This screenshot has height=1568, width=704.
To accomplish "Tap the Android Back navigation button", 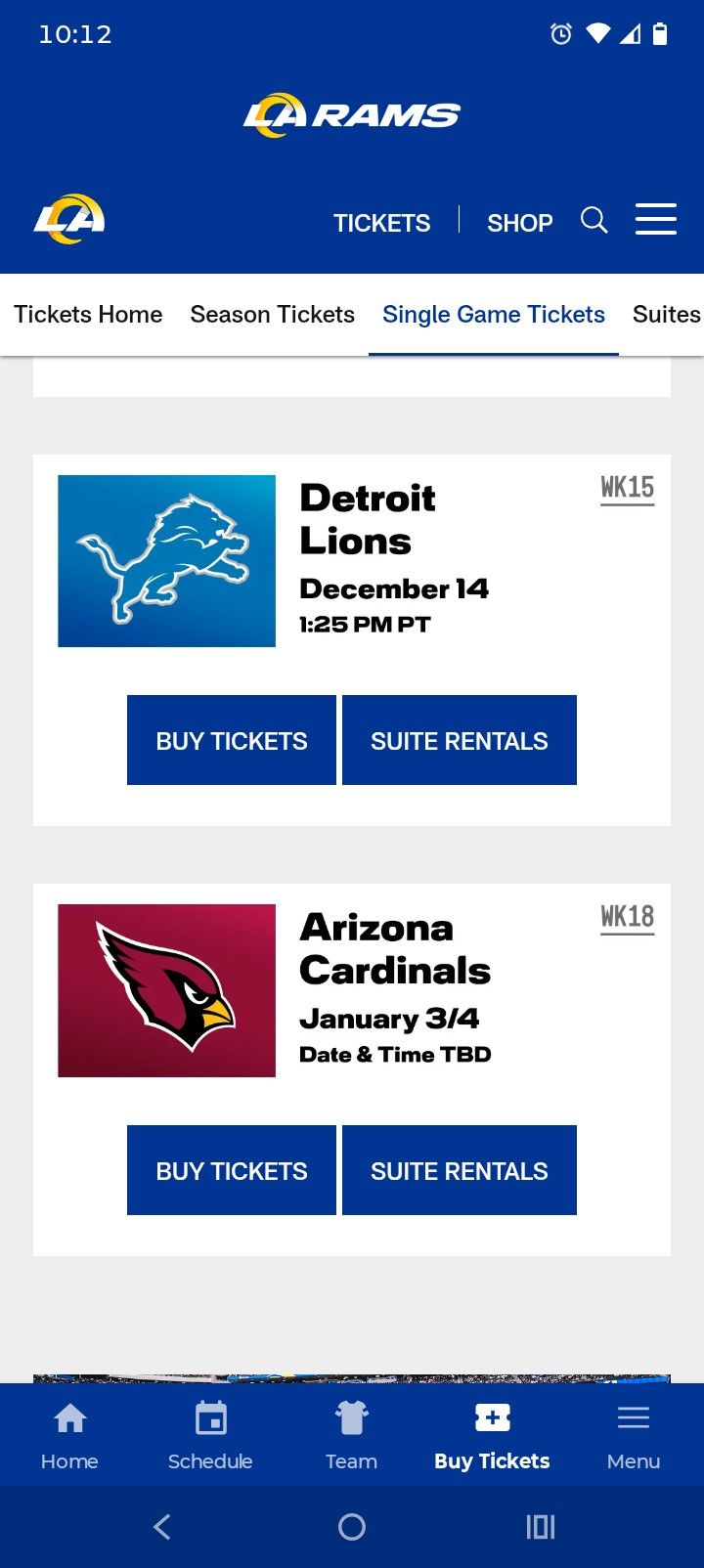I will click(161, 1526).
